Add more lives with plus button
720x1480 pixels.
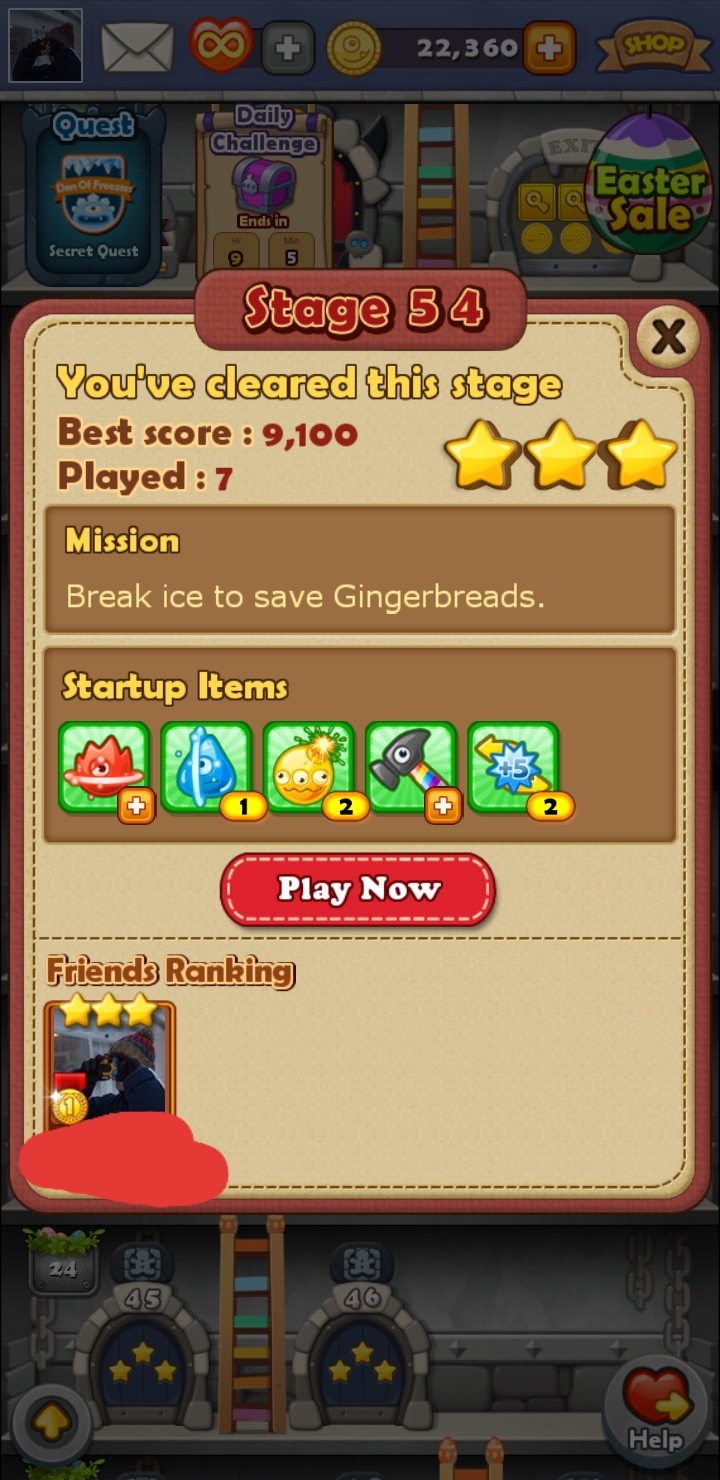(x=288, y=47)
